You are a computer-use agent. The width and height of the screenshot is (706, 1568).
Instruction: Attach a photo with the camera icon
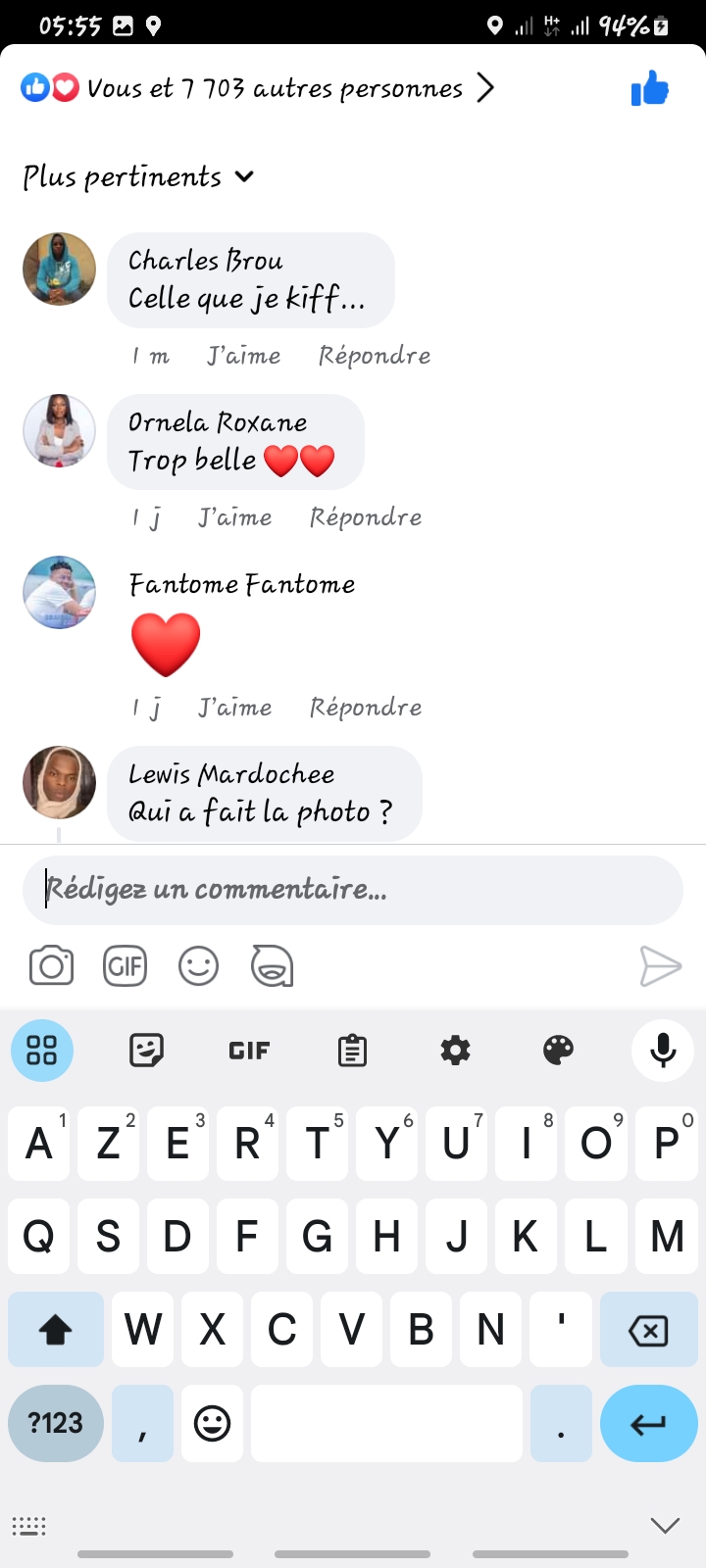(52, 966)
